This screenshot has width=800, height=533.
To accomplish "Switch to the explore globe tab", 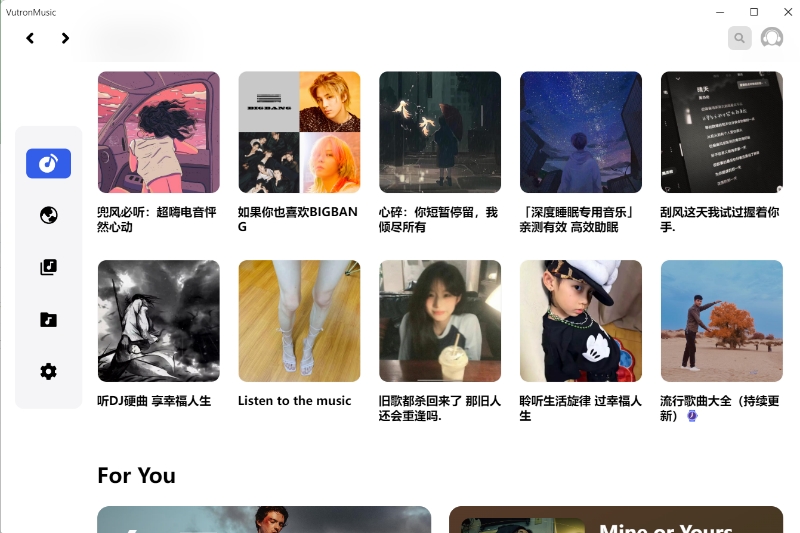I will tap(48, 215).
